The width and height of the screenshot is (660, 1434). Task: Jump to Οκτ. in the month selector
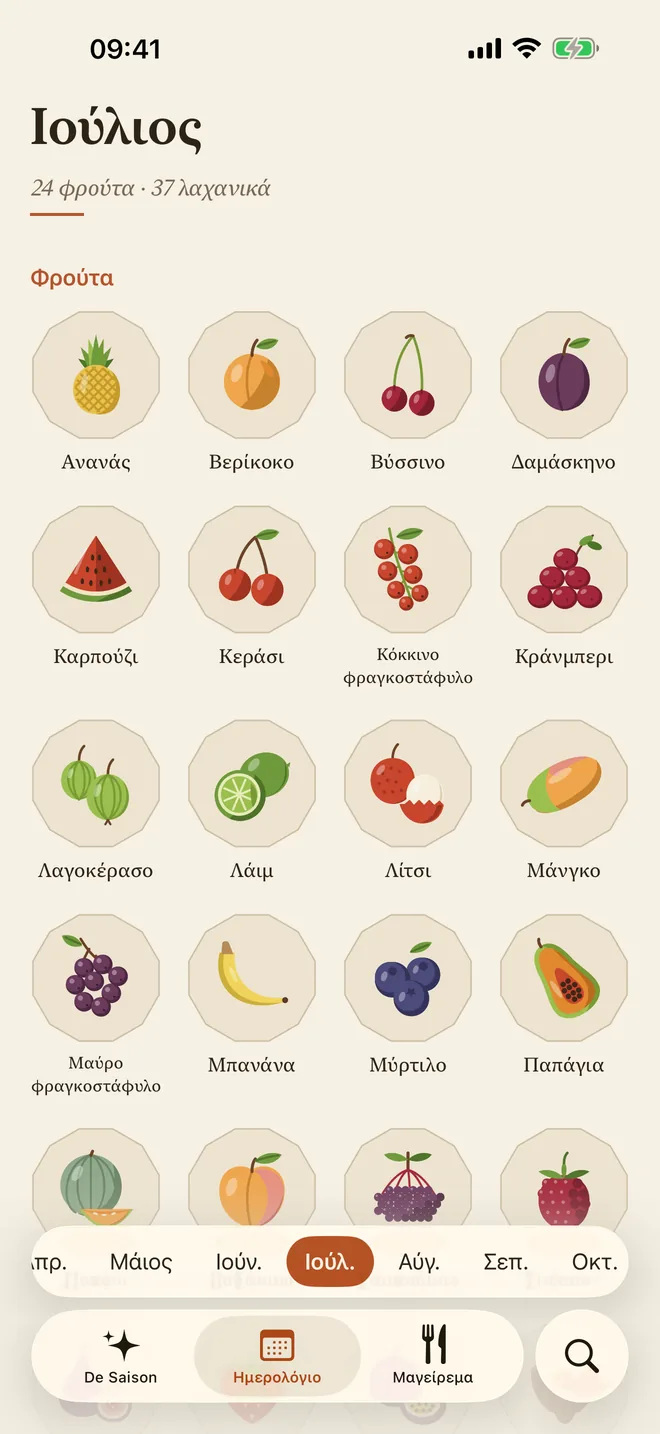coord(594,1262)
